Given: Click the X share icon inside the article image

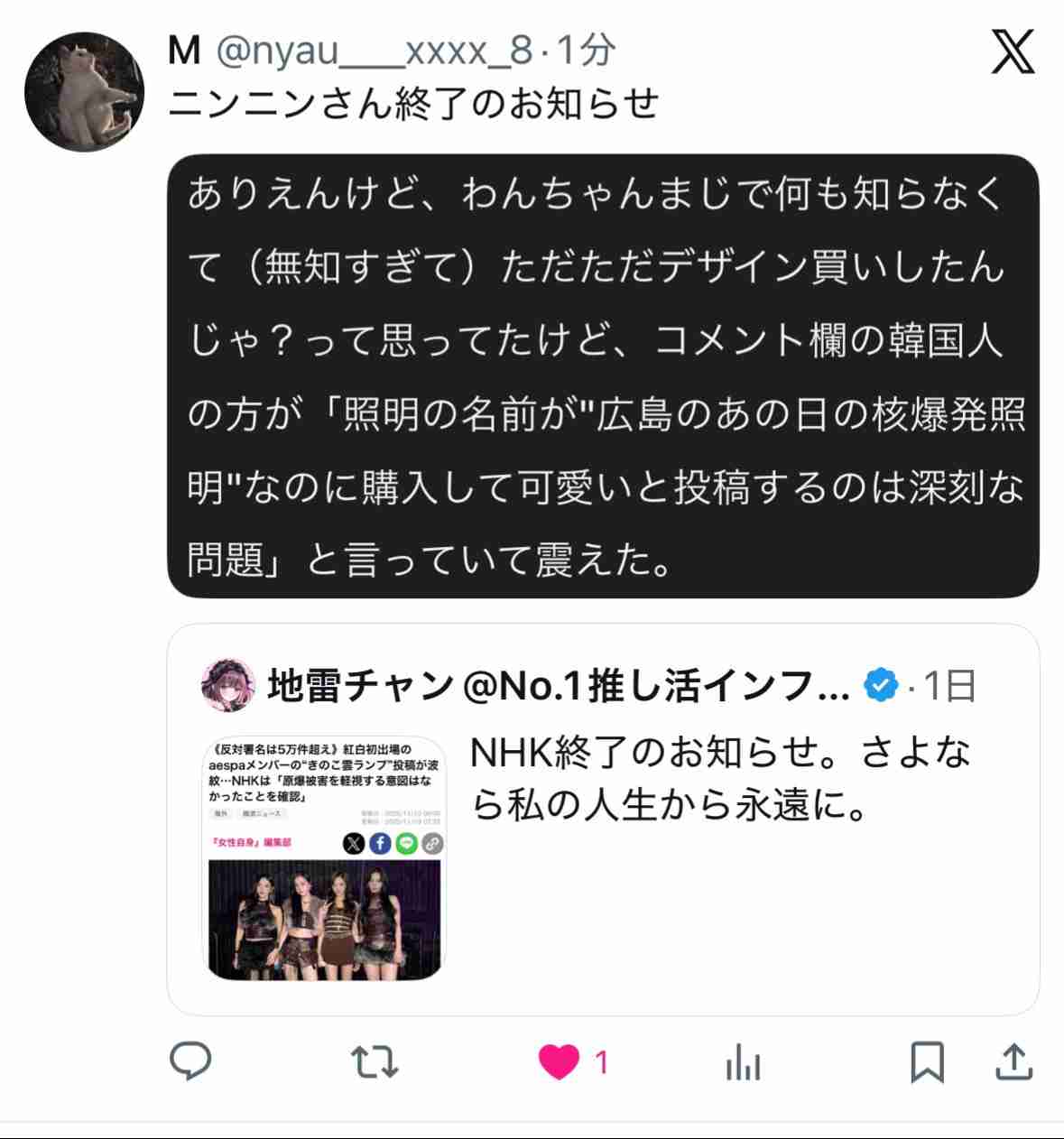Looking at the screenshot, I should pos(353,844).
